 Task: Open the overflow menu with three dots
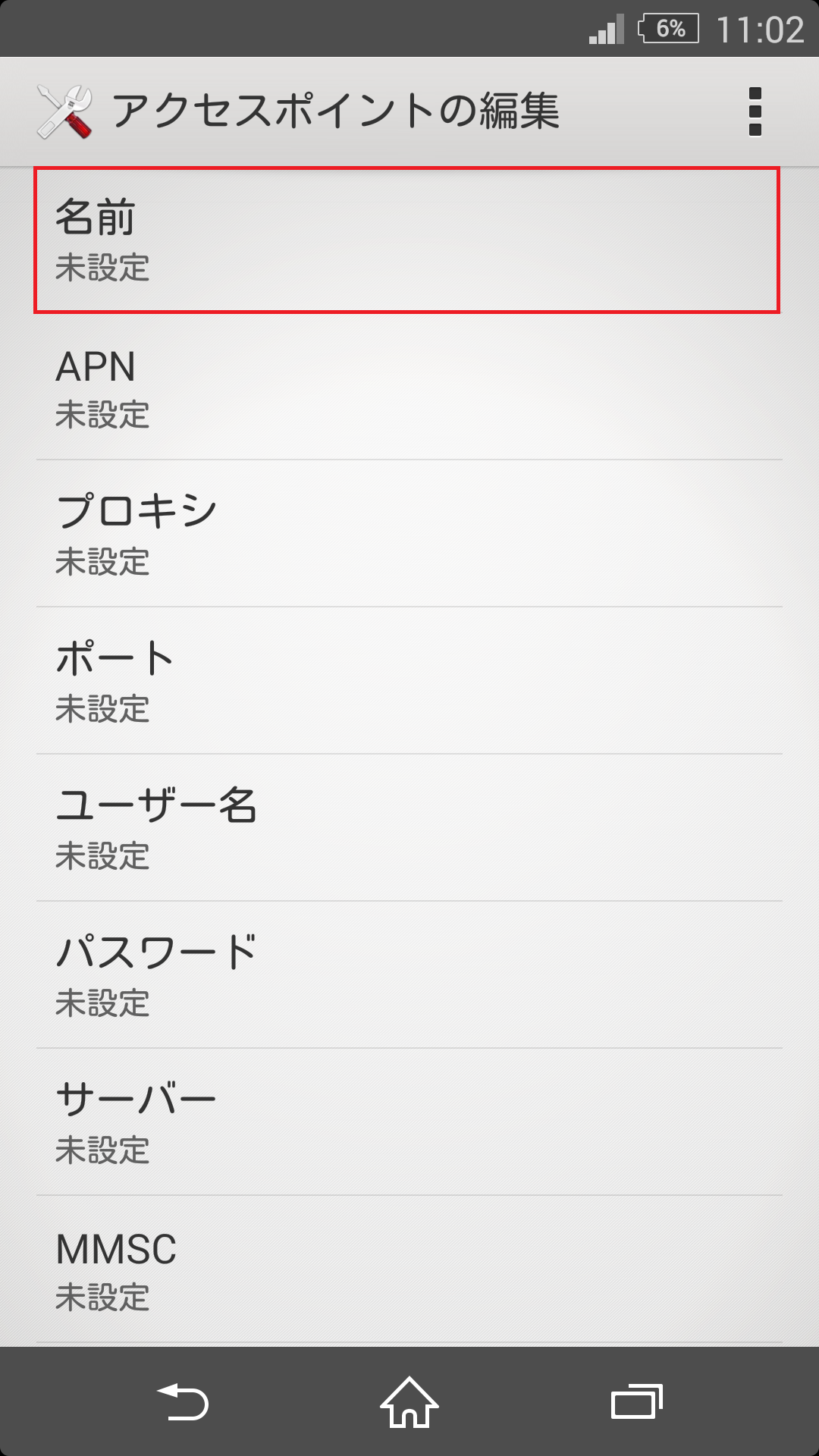755,111
